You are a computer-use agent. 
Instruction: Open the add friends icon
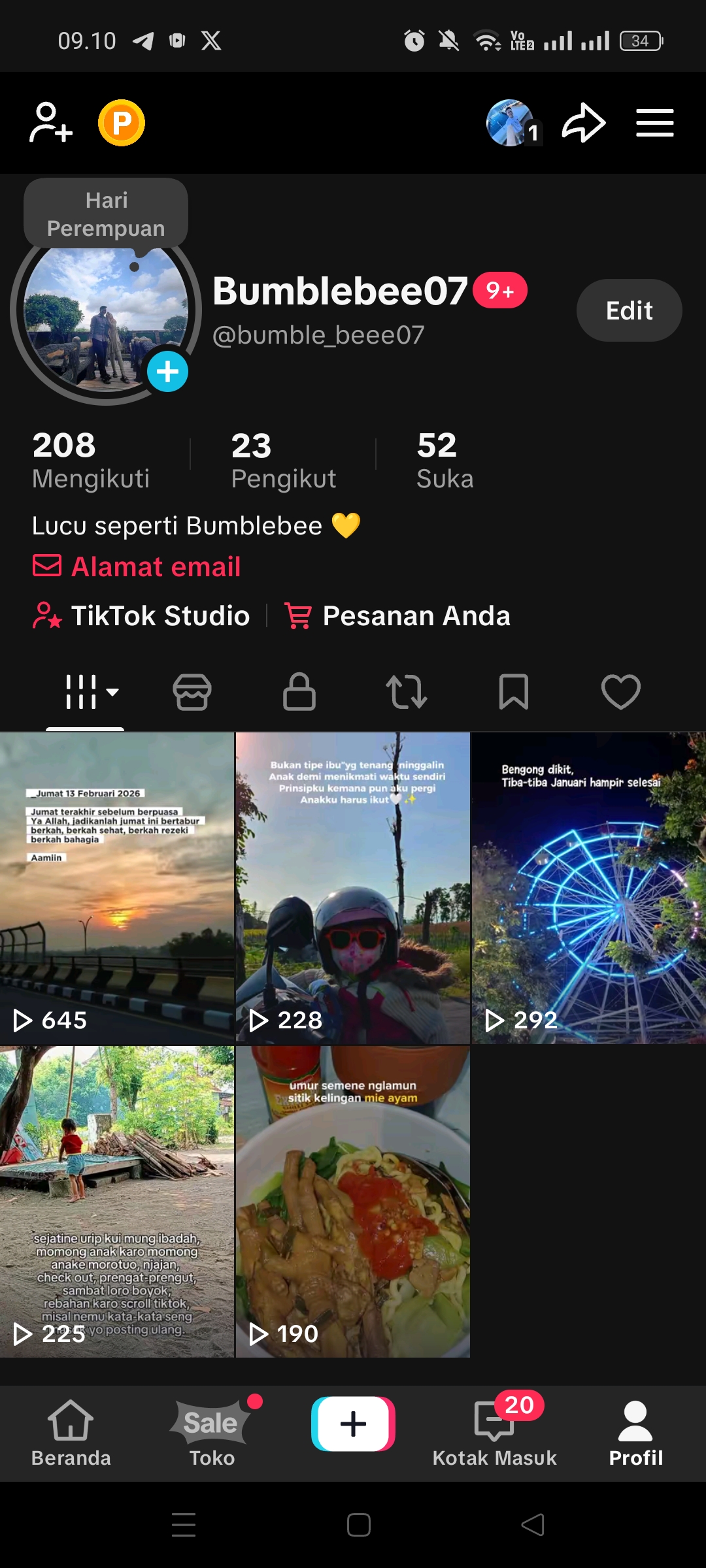tap(50, 123)
